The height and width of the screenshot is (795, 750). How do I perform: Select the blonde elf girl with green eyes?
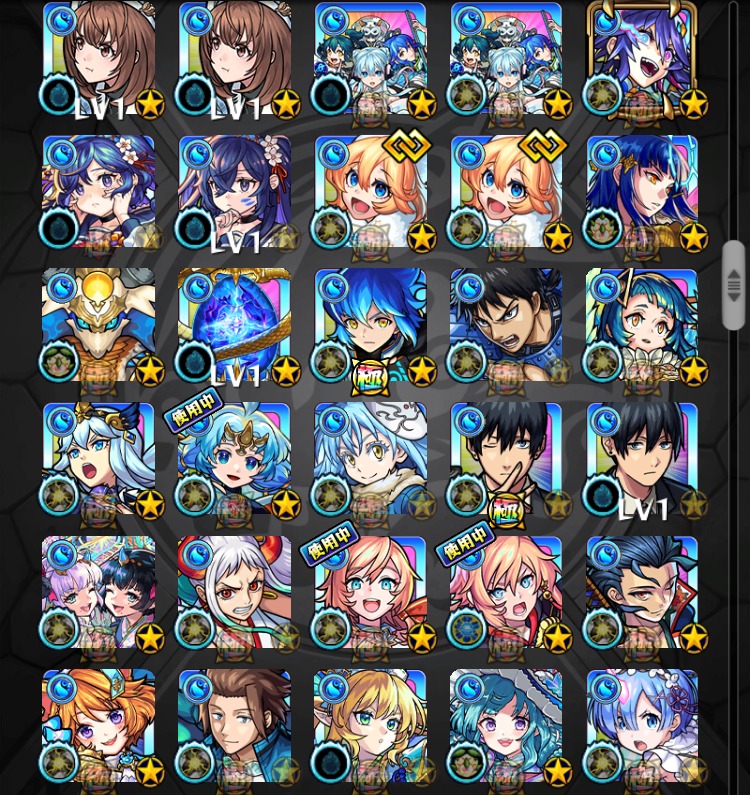point(371,725)
